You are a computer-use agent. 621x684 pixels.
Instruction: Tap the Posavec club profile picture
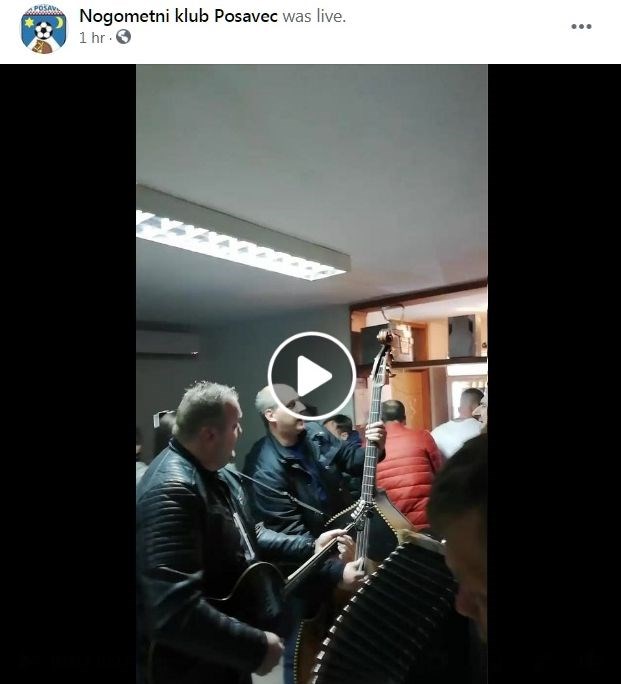pos(43,28)
